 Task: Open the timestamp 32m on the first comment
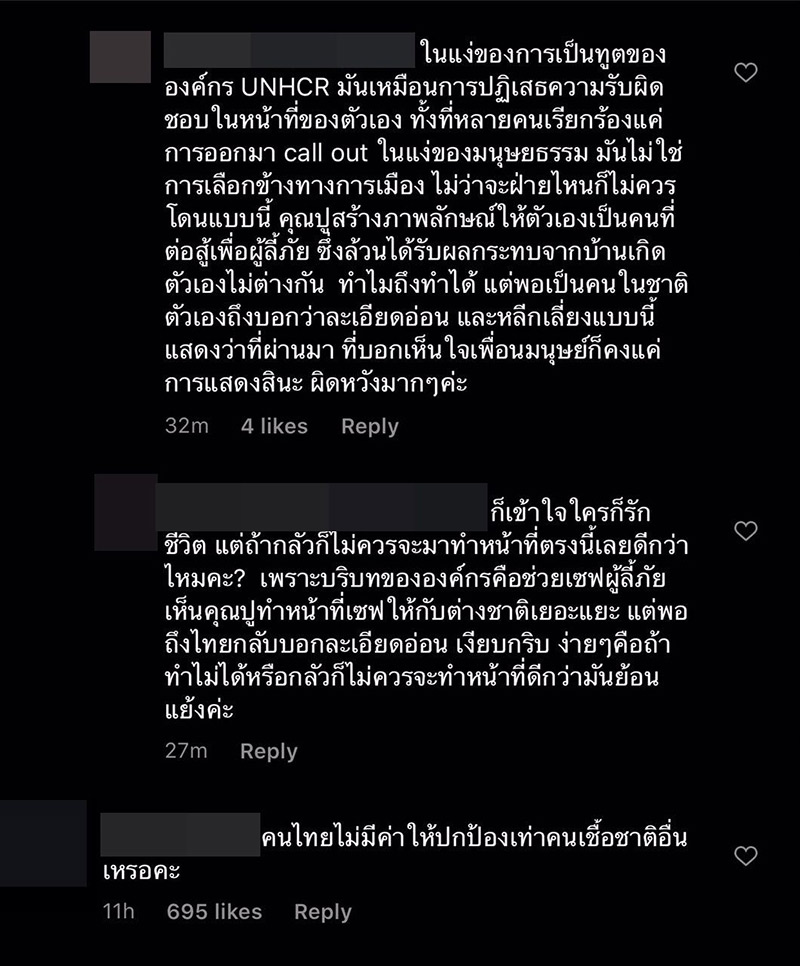[x=187, y=427]
